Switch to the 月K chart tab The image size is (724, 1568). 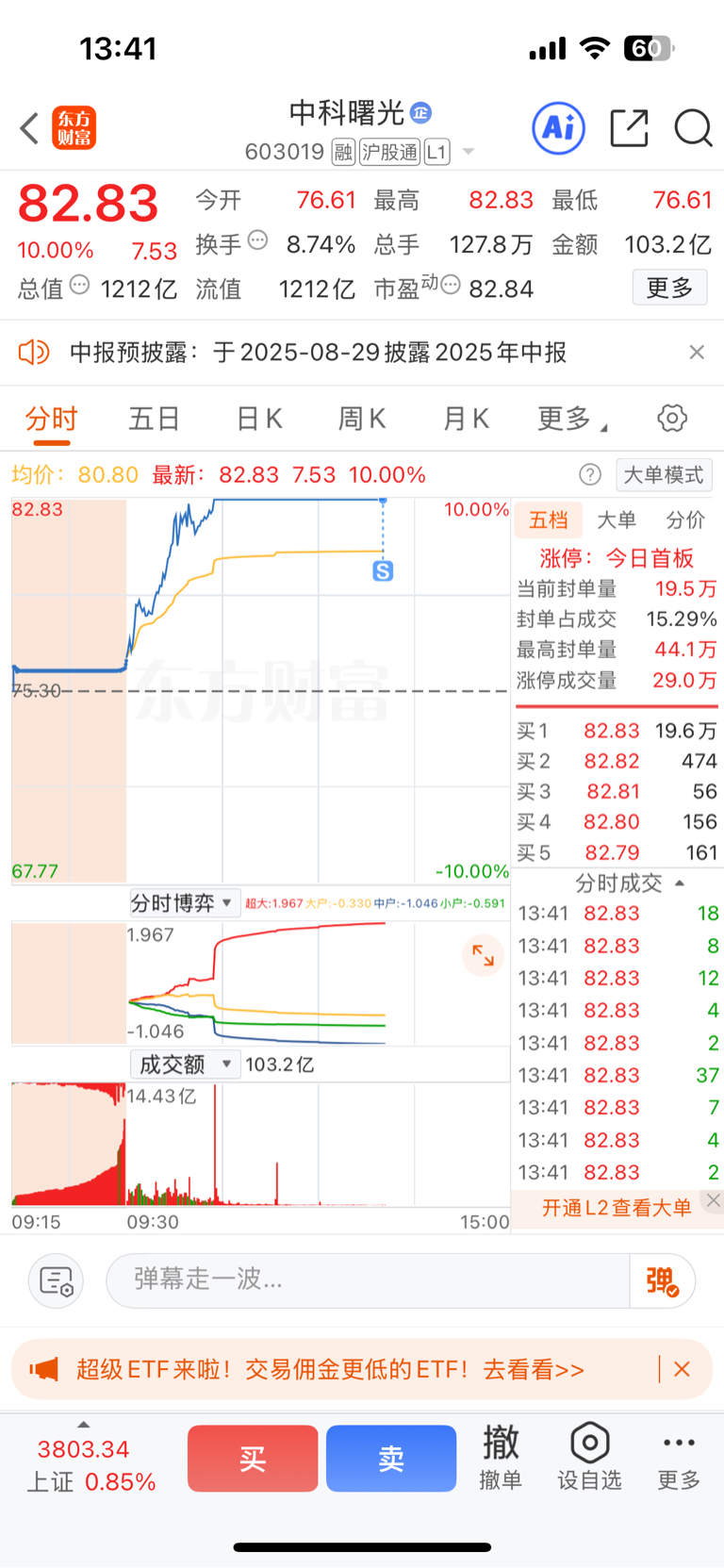coord(466,418)
